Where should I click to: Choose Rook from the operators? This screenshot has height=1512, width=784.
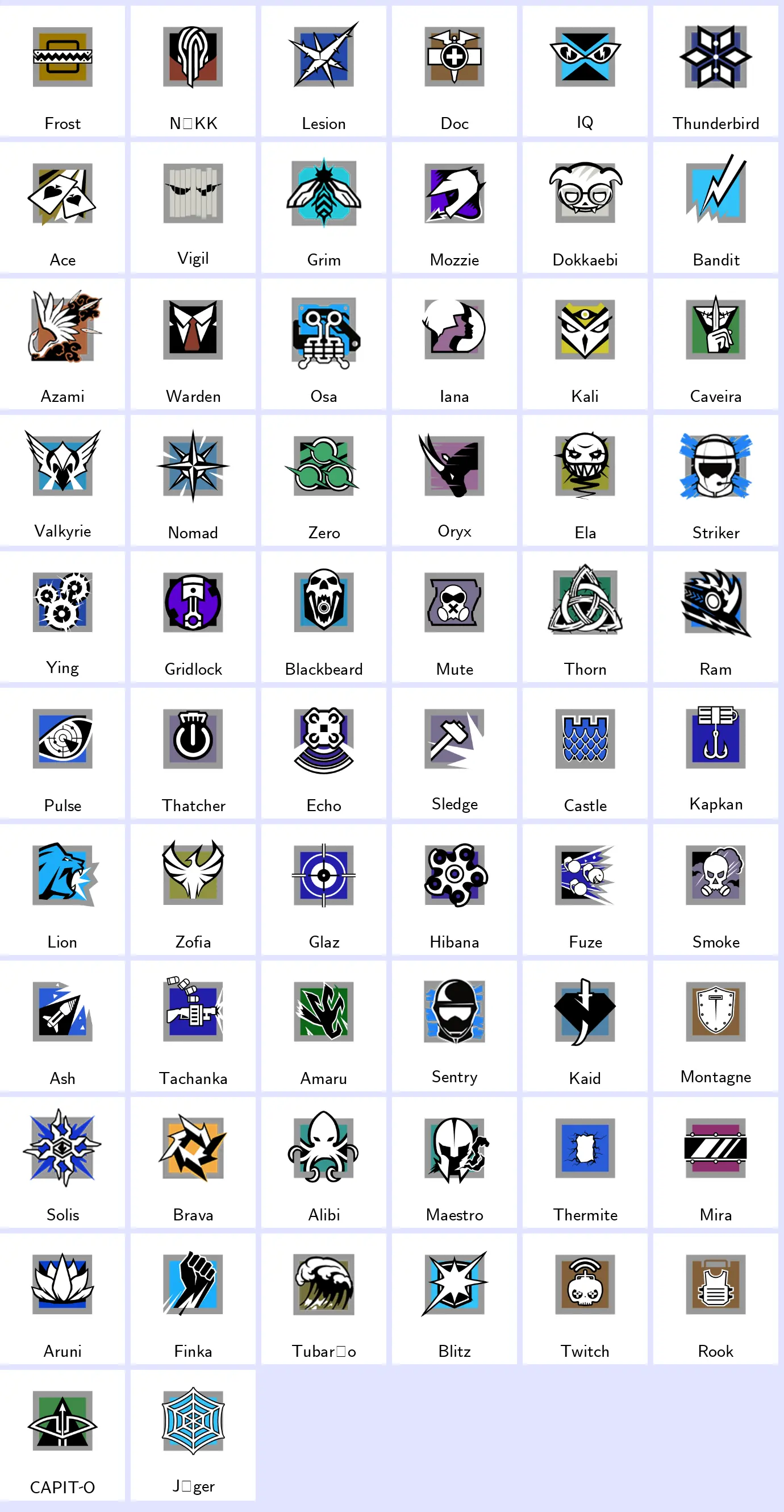coord(715,1298)
